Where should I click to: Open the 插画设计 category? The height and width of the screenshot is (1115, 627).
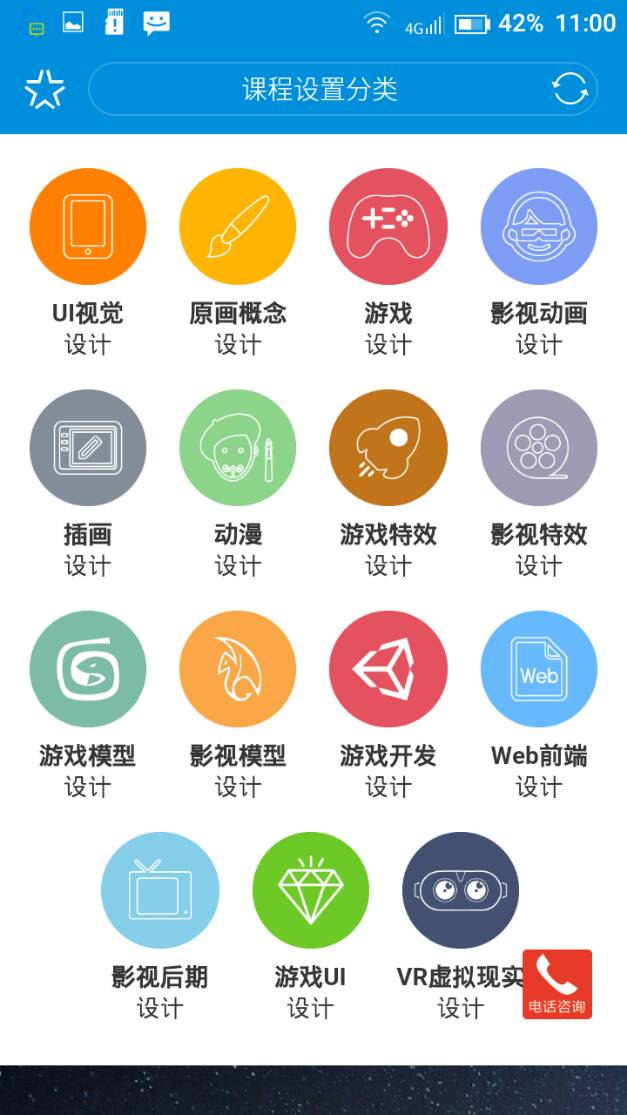point(88,448)
